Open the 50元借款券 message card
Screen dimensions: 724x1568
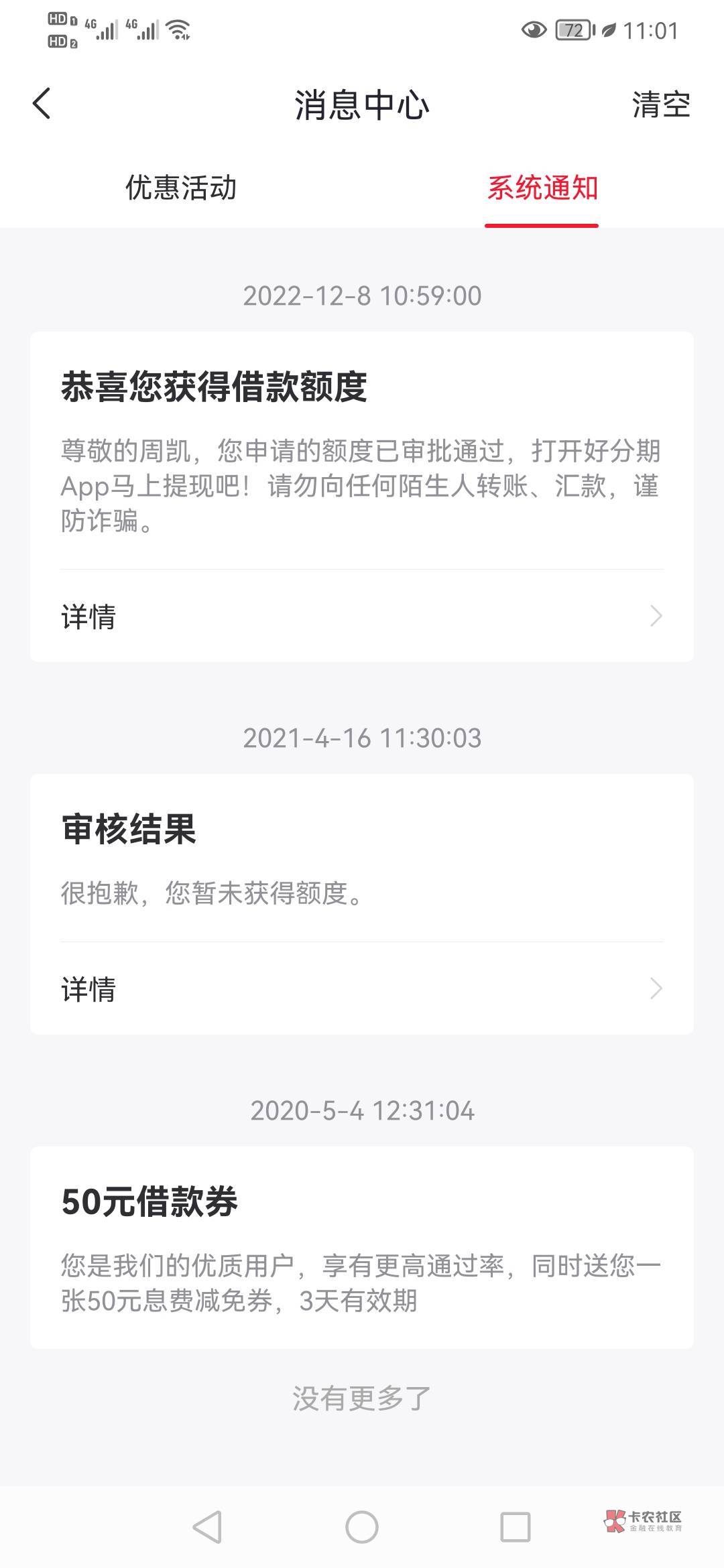click(362, 1247)
